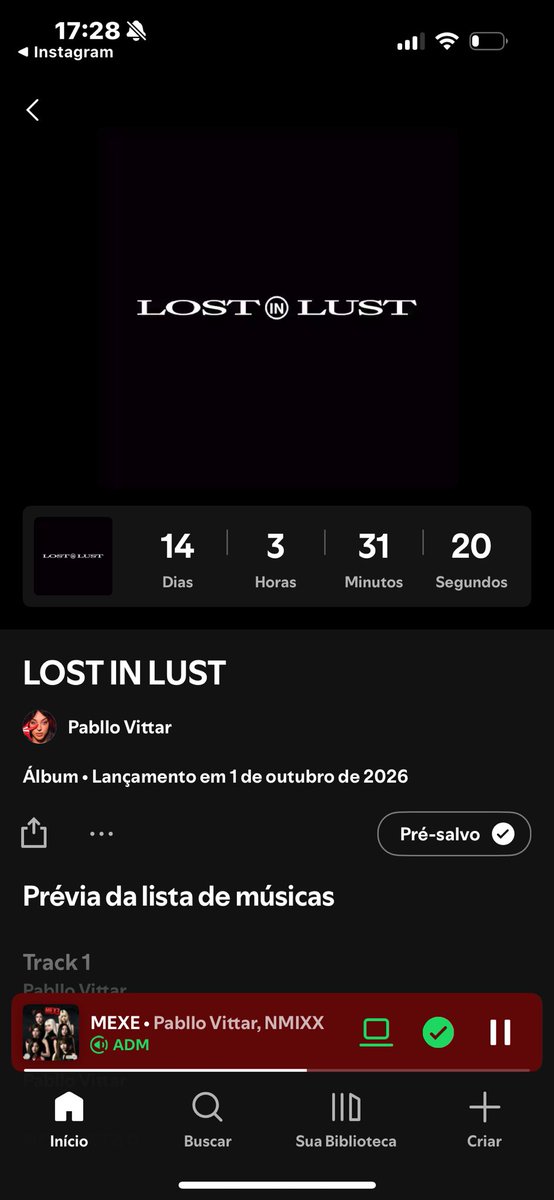Share the LOST IN LUST album
Screen dimensions: 554x1200
click(34, 833)
